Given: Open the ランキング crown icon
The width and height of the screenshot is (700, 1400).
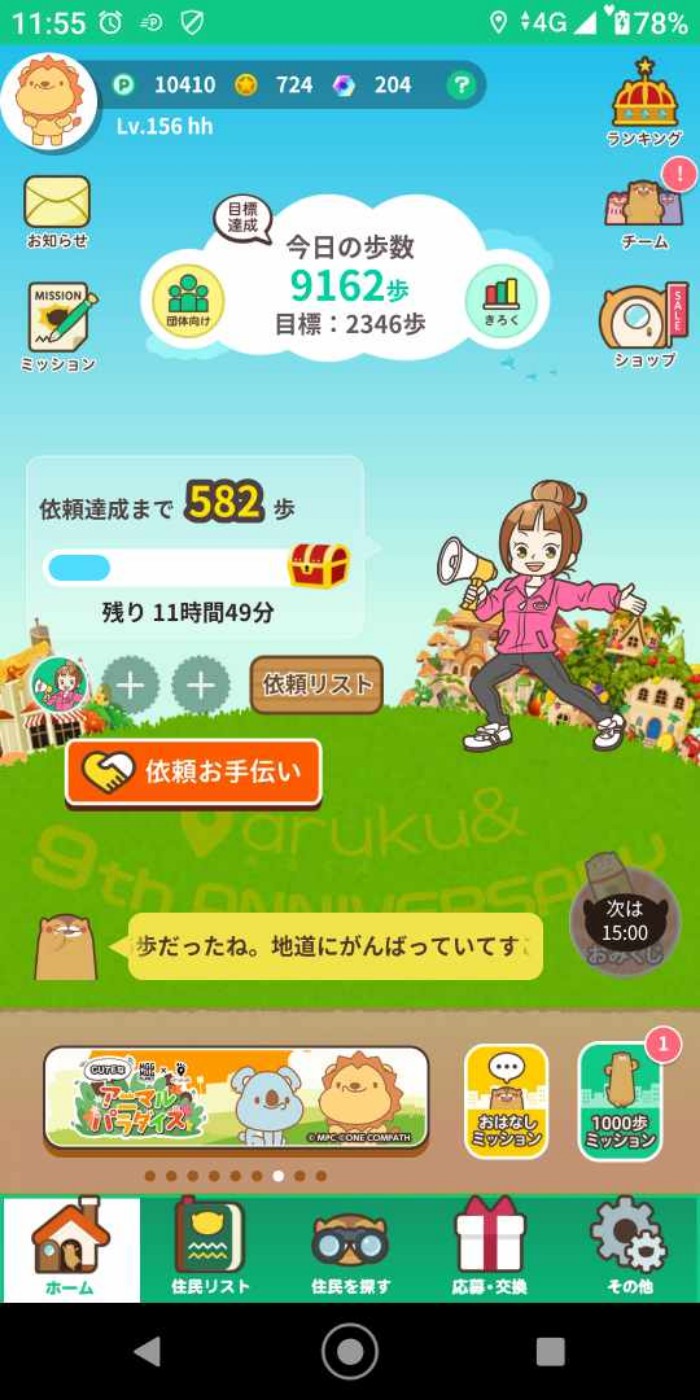Looking at the screenshot, I should point(644,102).
